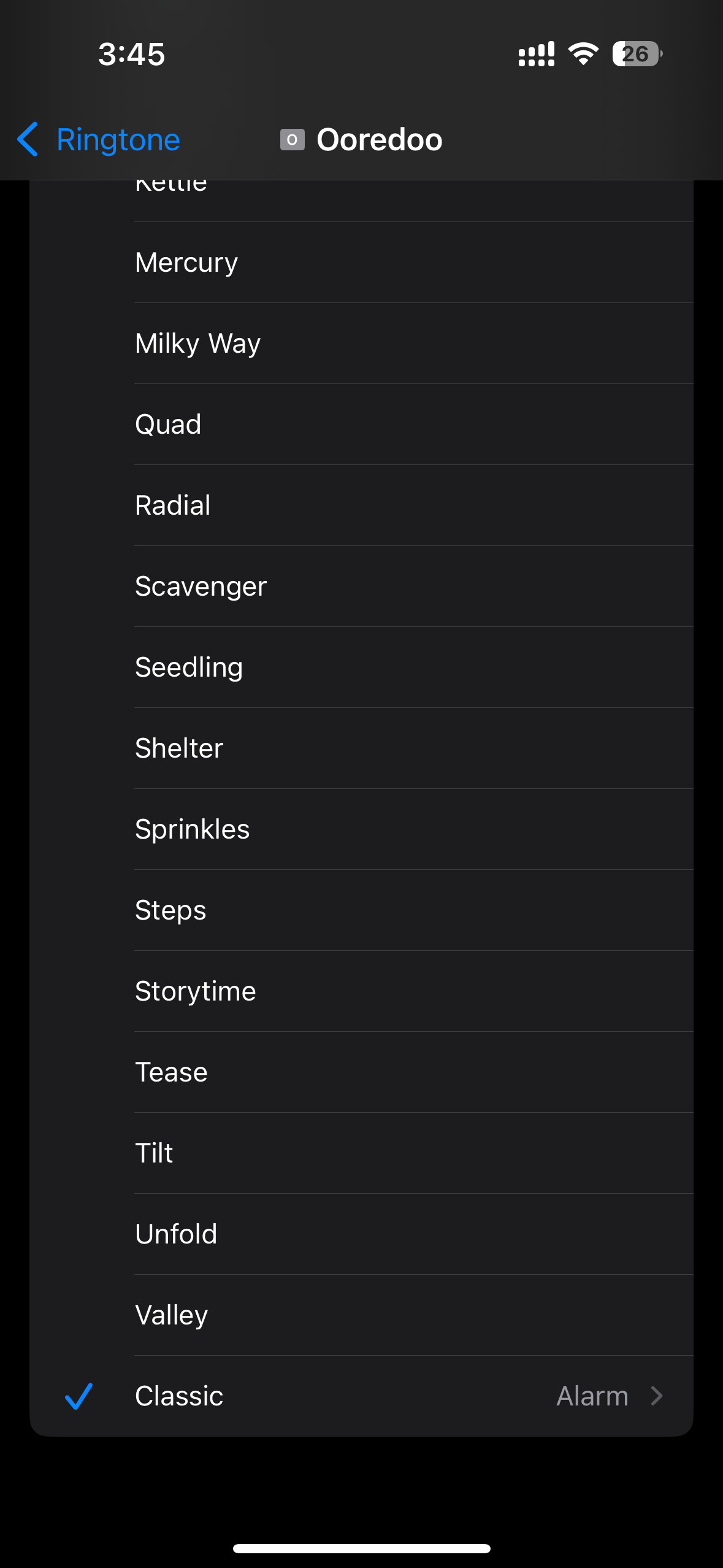Select the Mercury ringtone
The height and width of the screenshot is (1568, 723).
point(361,263)
